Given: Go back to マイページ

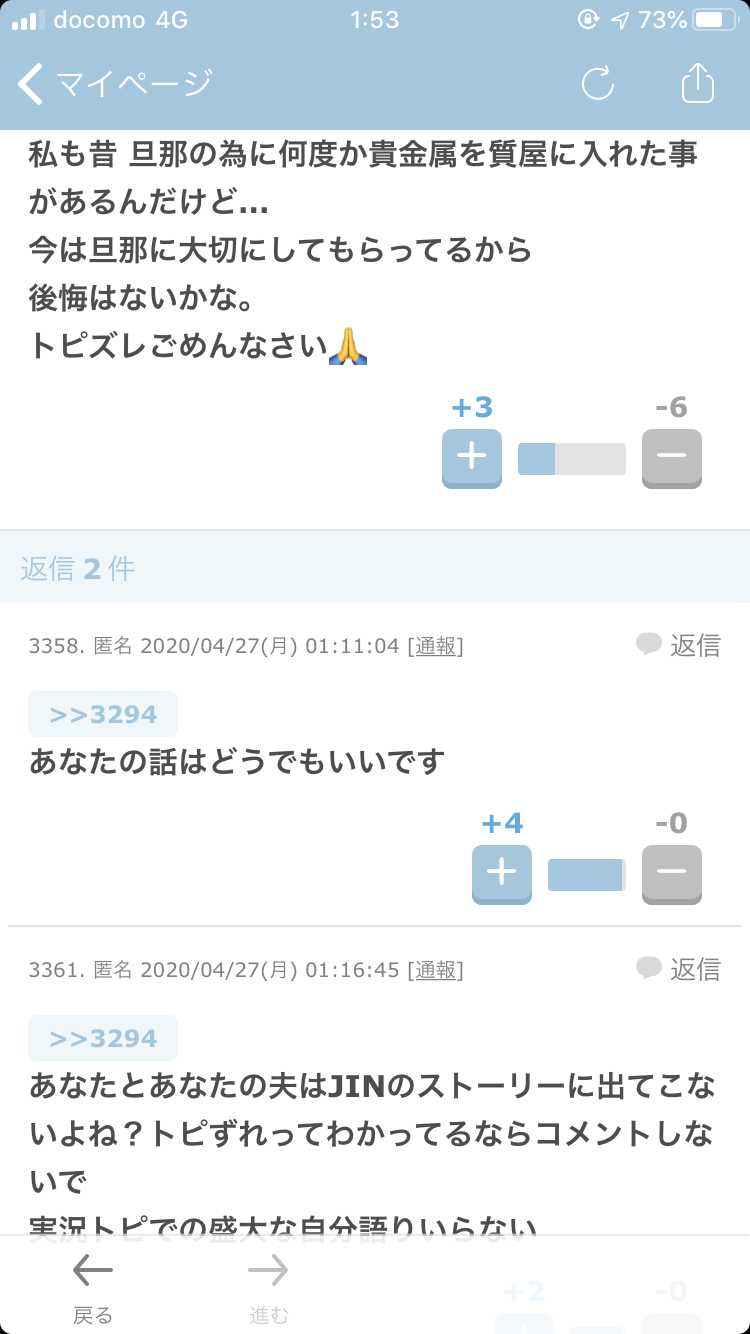Looking at the screenshot, I should [115, 83].
